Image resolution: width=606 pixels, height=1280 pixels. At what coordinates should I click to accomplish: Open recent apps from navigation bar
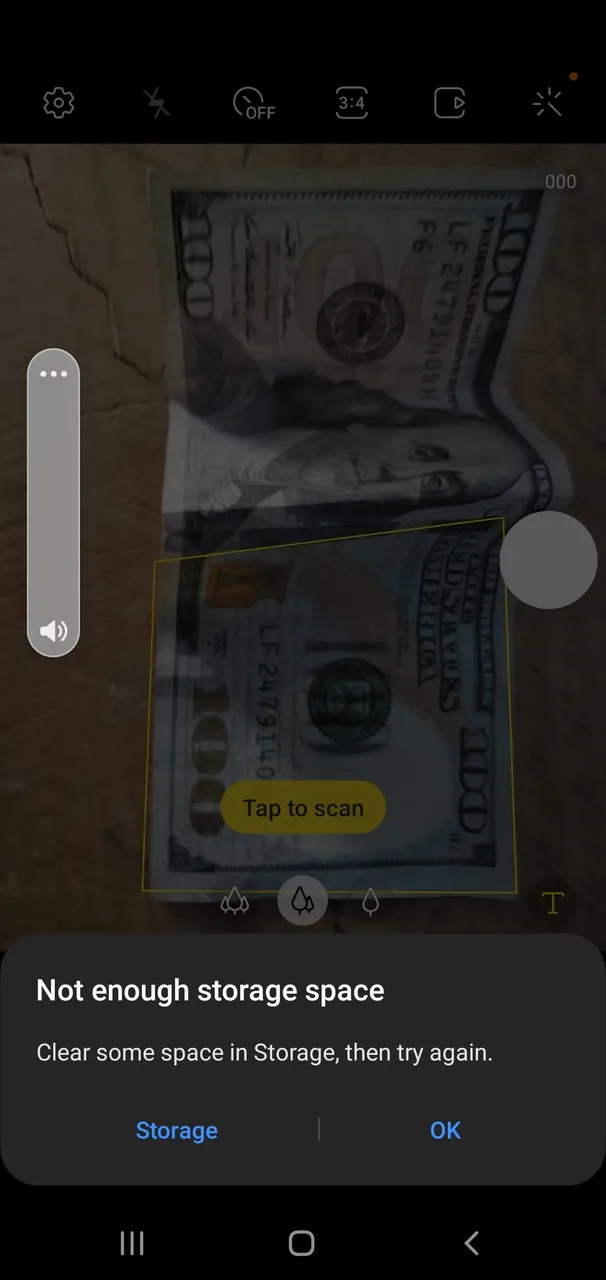coord(132,1243)
